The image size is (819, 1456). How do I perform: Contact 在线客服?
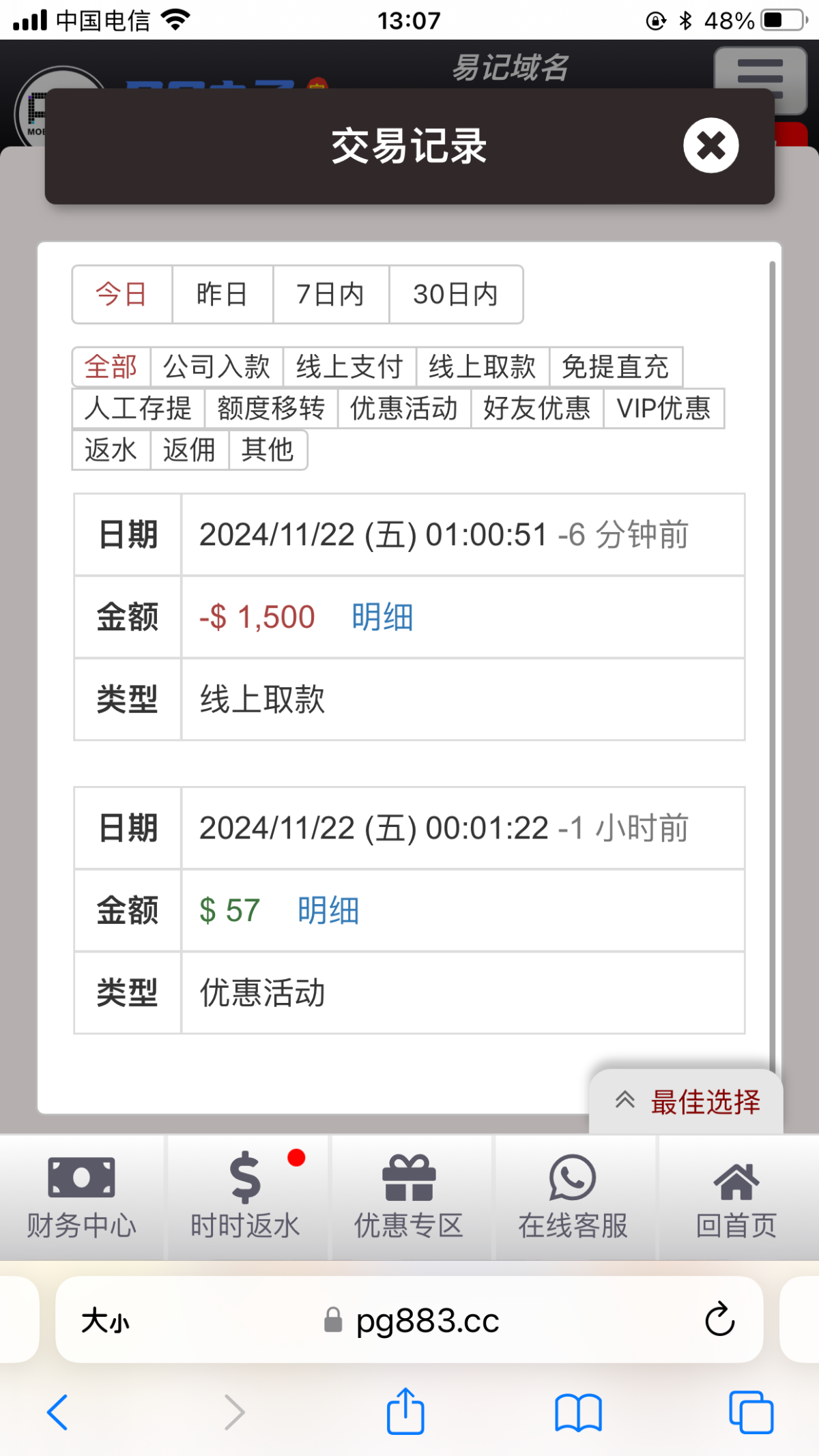tap(573, 1197)
